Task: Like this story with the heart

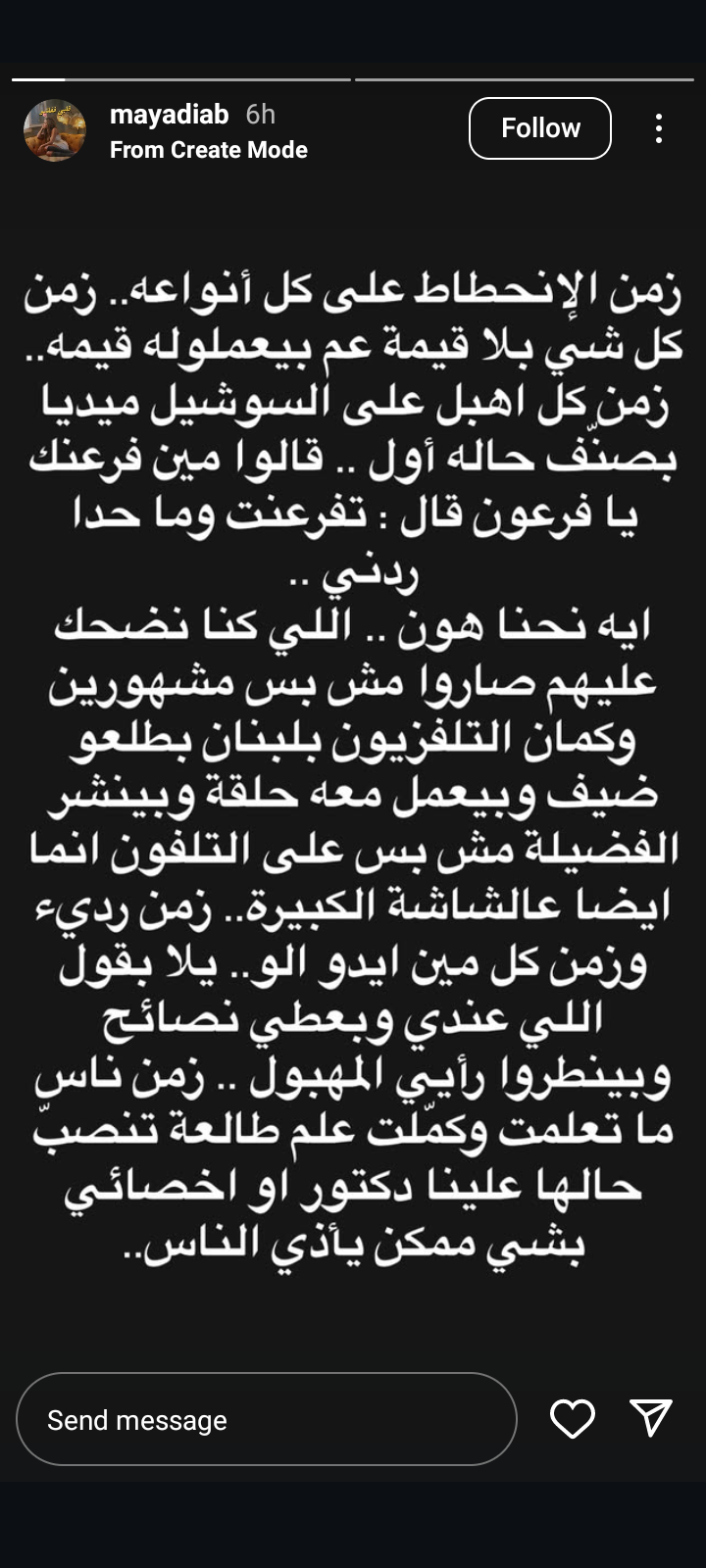Action: (x=572, y=1418)
